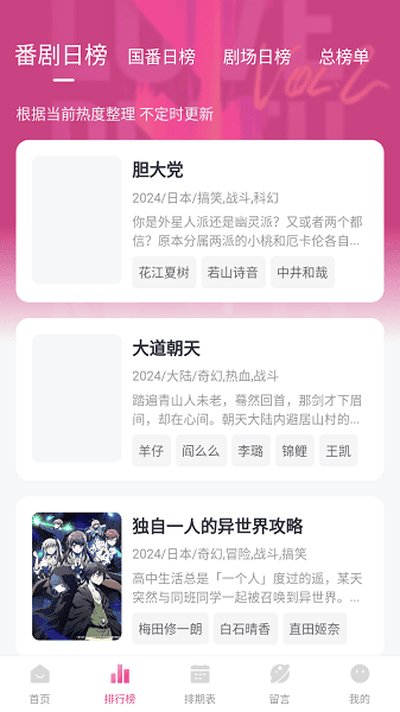Tap the 李璐 chip
This screenshot has height=712, width=400.
click(251, 450)
